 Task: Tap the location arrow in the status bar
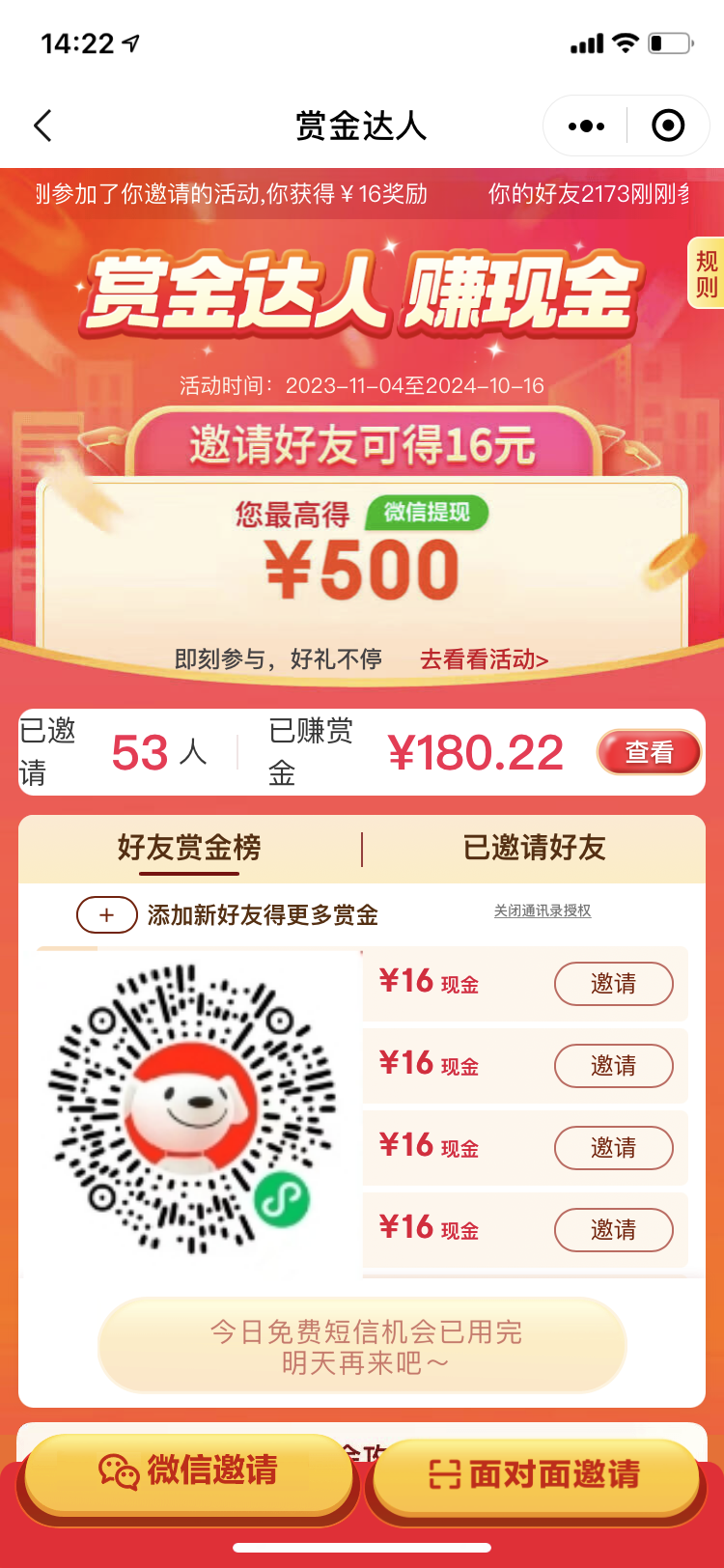point(130,40)
